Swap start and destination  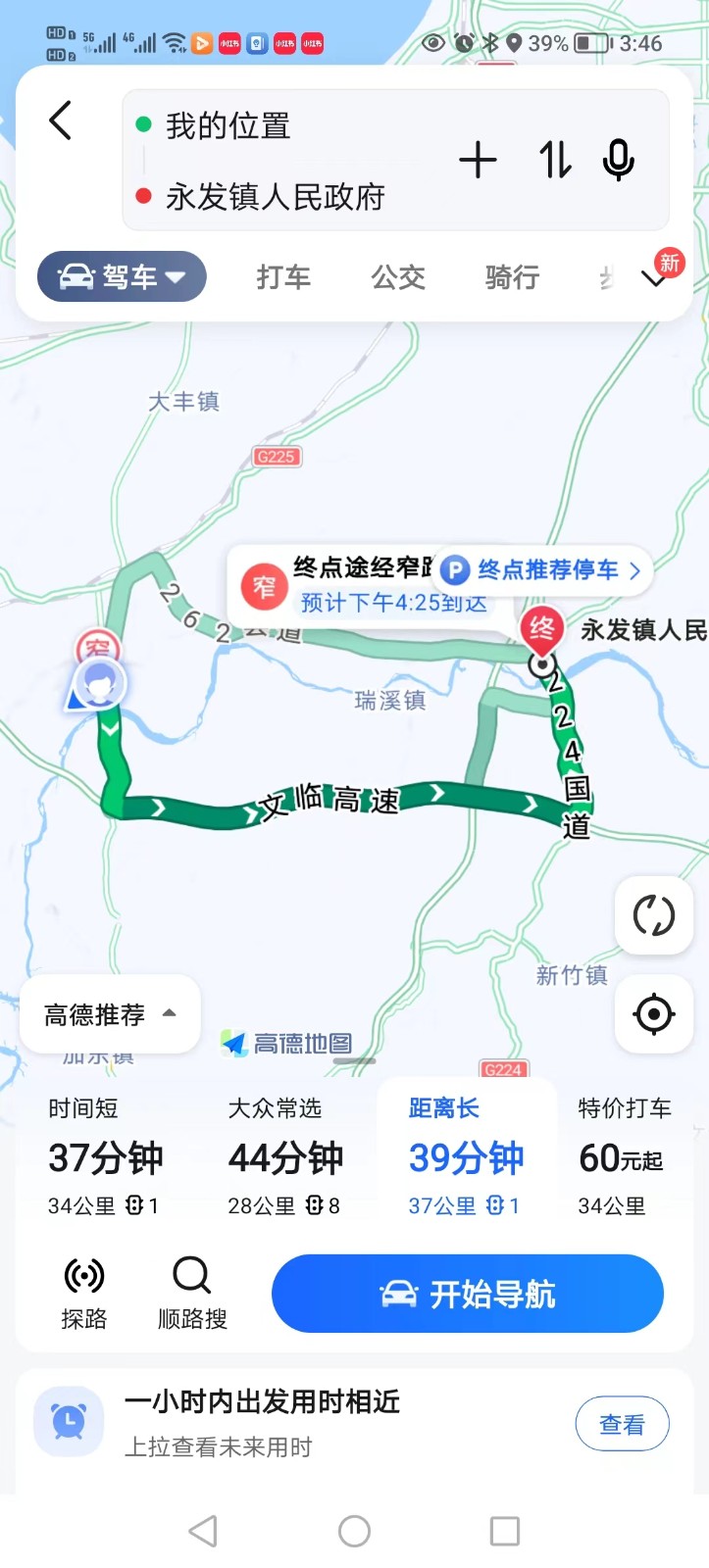[x=555, y=161]
